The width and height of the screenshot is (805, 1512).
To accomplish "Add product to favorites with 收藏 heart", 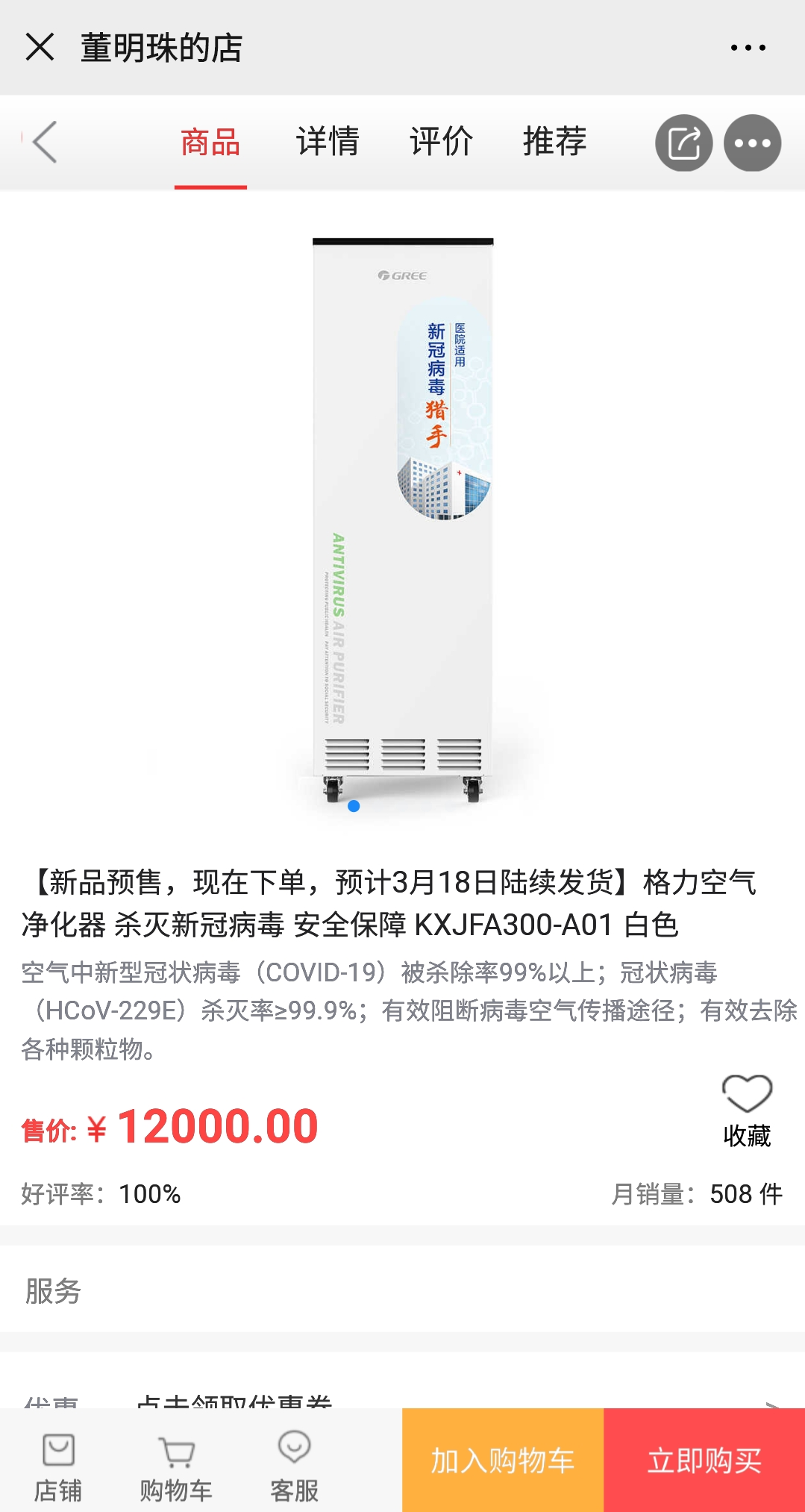I will tap(747, 1109).
